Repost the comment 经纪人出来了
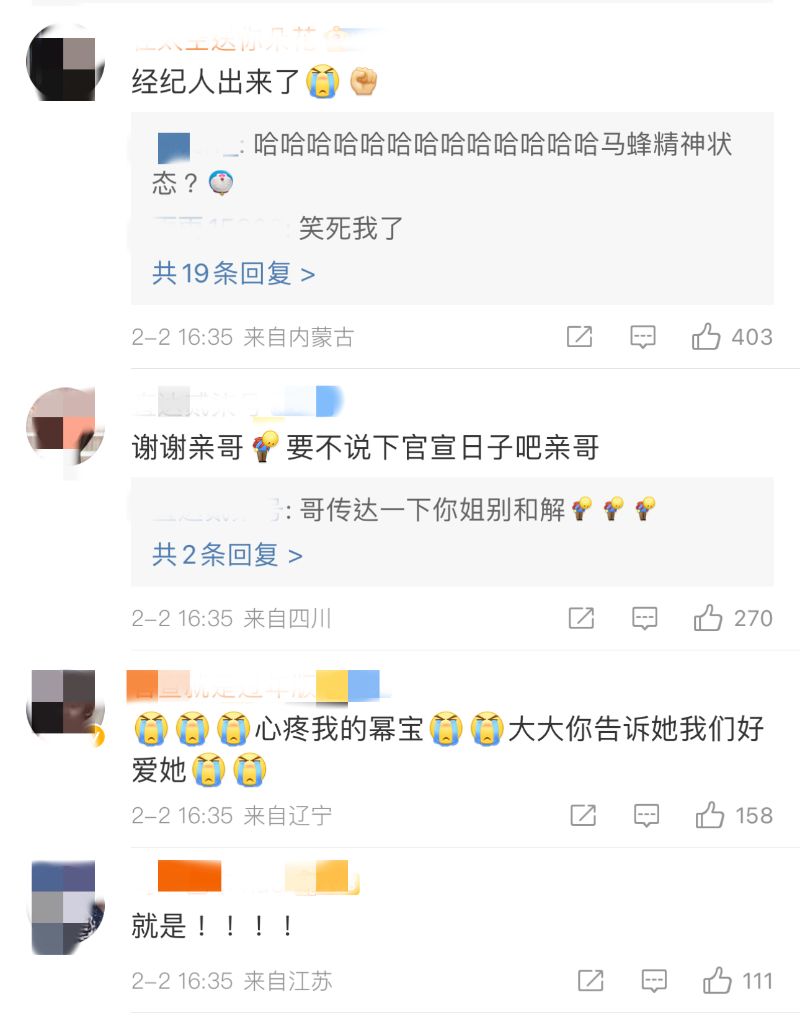This screenshot has height=1018, width=800. click(x=580, y=337)
